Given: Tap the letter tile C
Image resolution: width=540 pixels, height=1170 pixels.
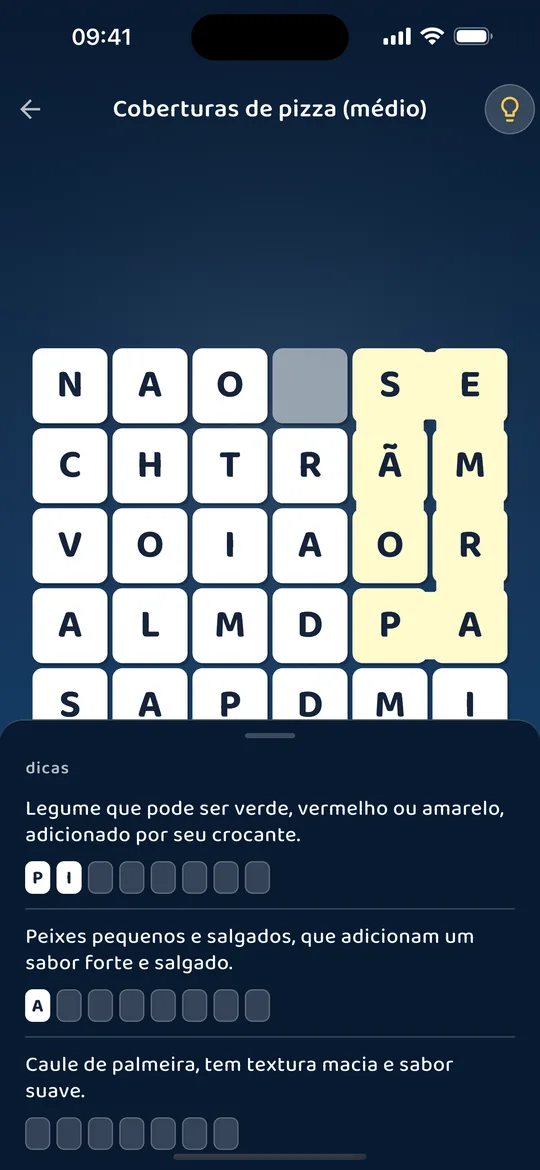Looking at the screenshot, I should tap(70, 466).
